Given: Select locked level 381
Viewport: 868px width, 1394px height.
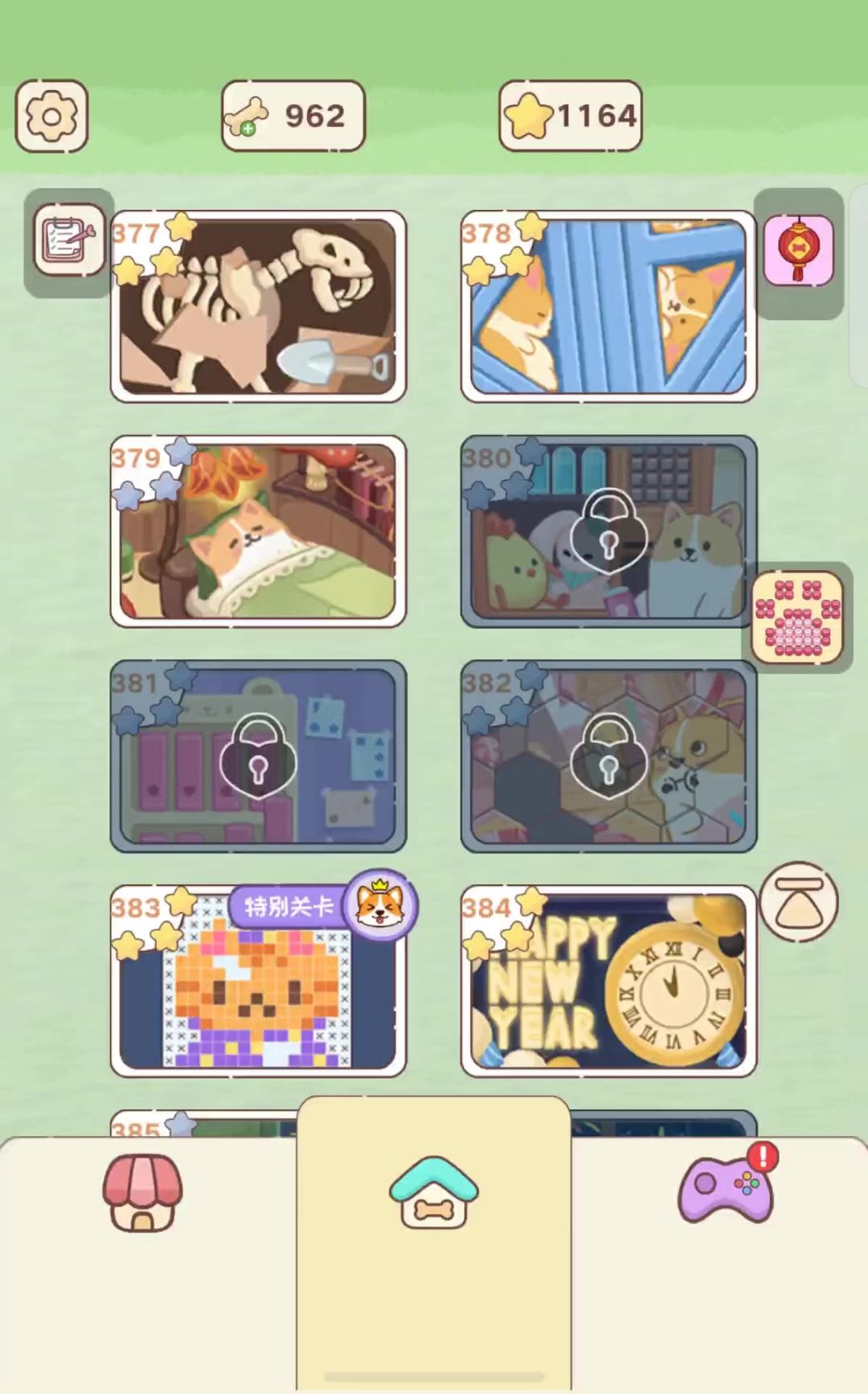Looking at the screenshot, I should 258,756.
